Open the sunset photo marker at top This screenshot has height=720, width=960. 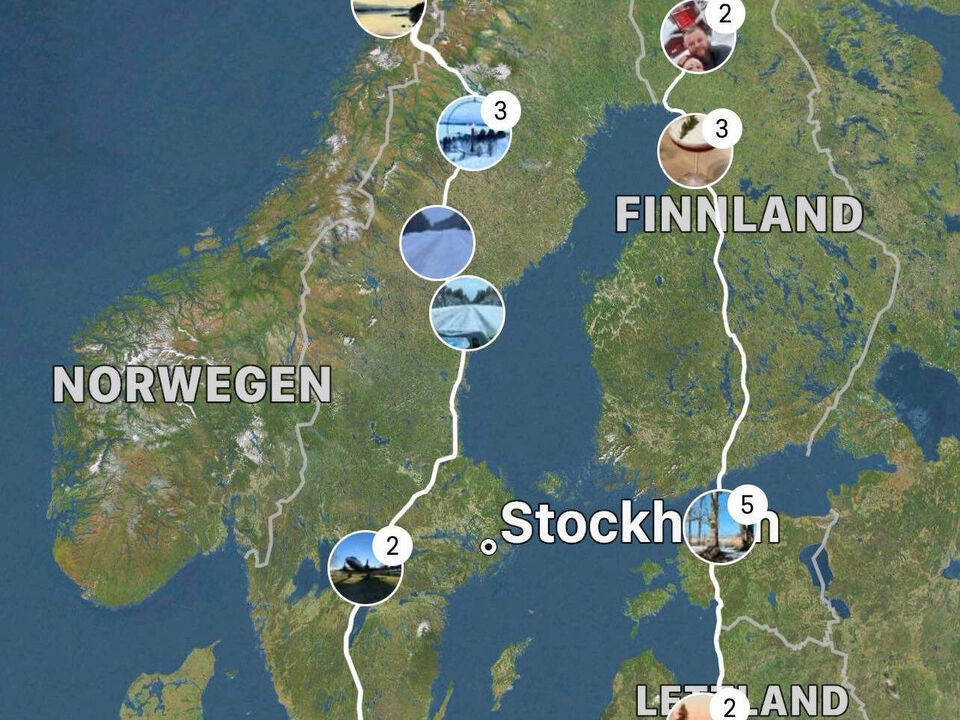click(x=389, y=12)
